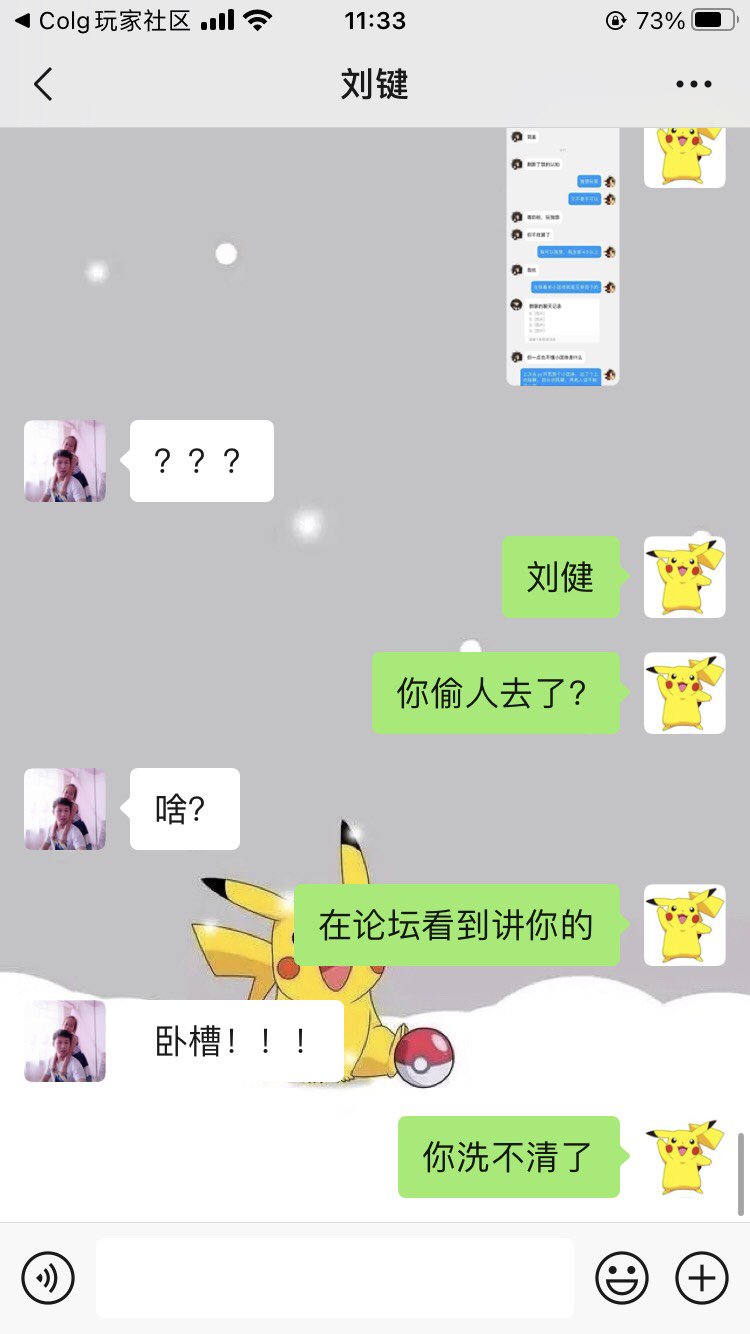
Task: Open the shared chat screenshot image
Action: [x=562, y=257]
